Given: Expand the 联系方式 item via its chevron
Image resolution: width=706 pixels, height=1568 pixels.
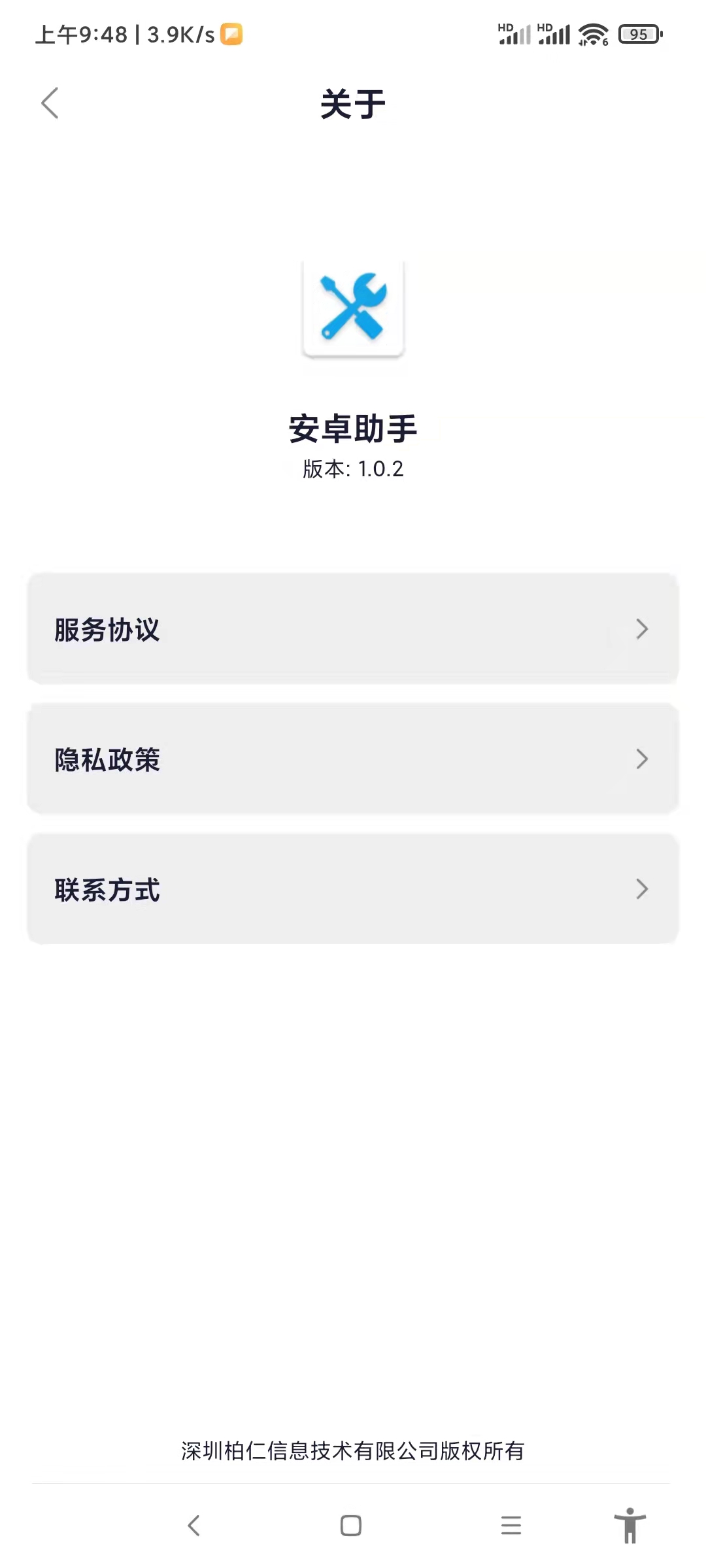Looking at the screenshot, I should click(x=641, y=889).
